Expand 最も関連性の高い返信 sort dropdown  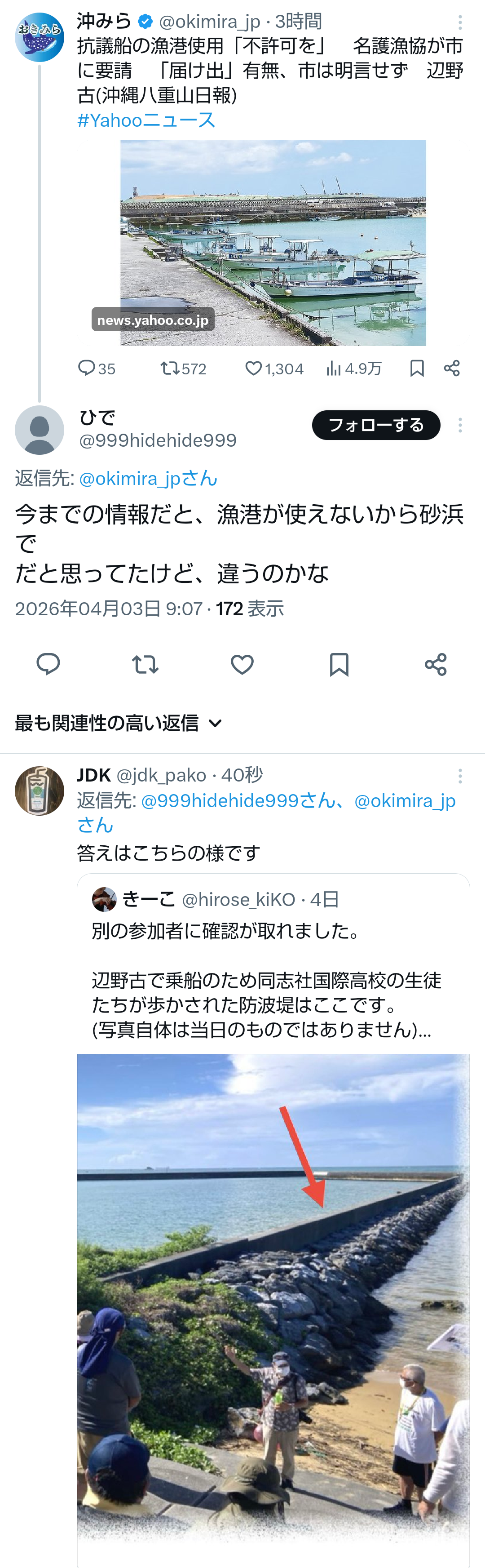click(119, 723)
